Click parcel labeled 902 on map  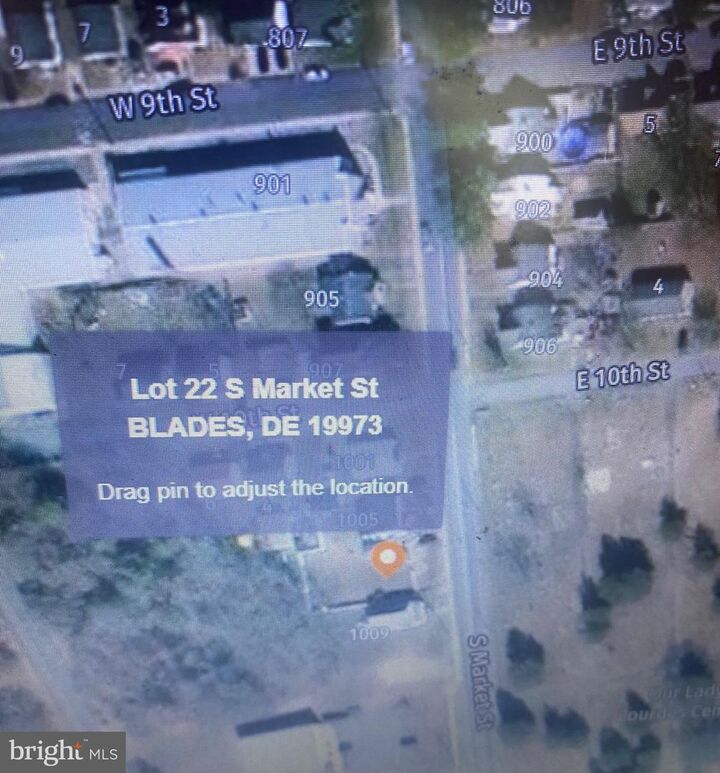click(x=533, y=208)
